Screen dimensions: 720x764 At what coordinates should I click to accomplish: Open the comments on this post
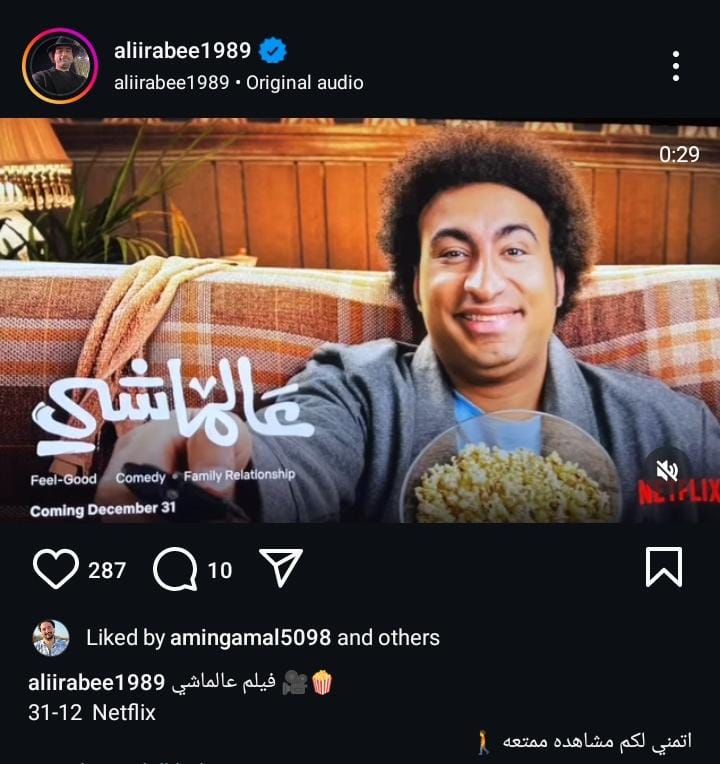coord(175,569)
